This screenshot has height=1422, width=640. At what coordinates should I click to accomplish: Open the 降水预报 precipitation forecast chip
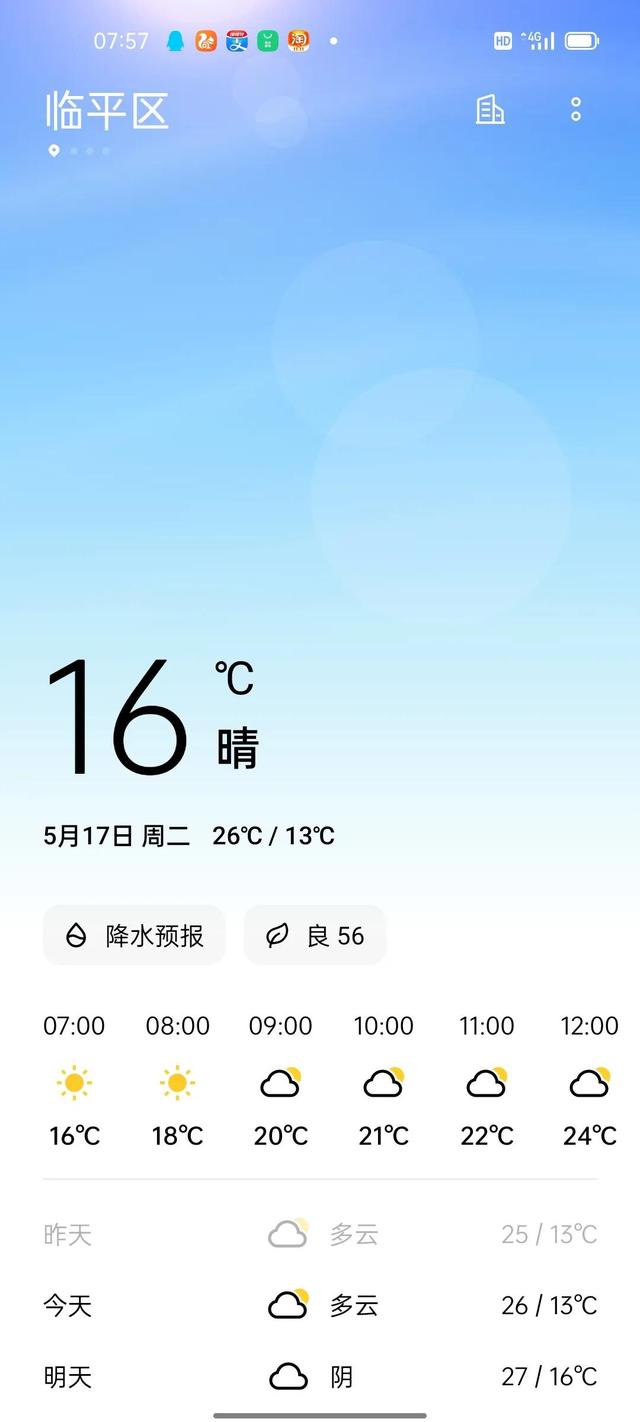point(134,936)
